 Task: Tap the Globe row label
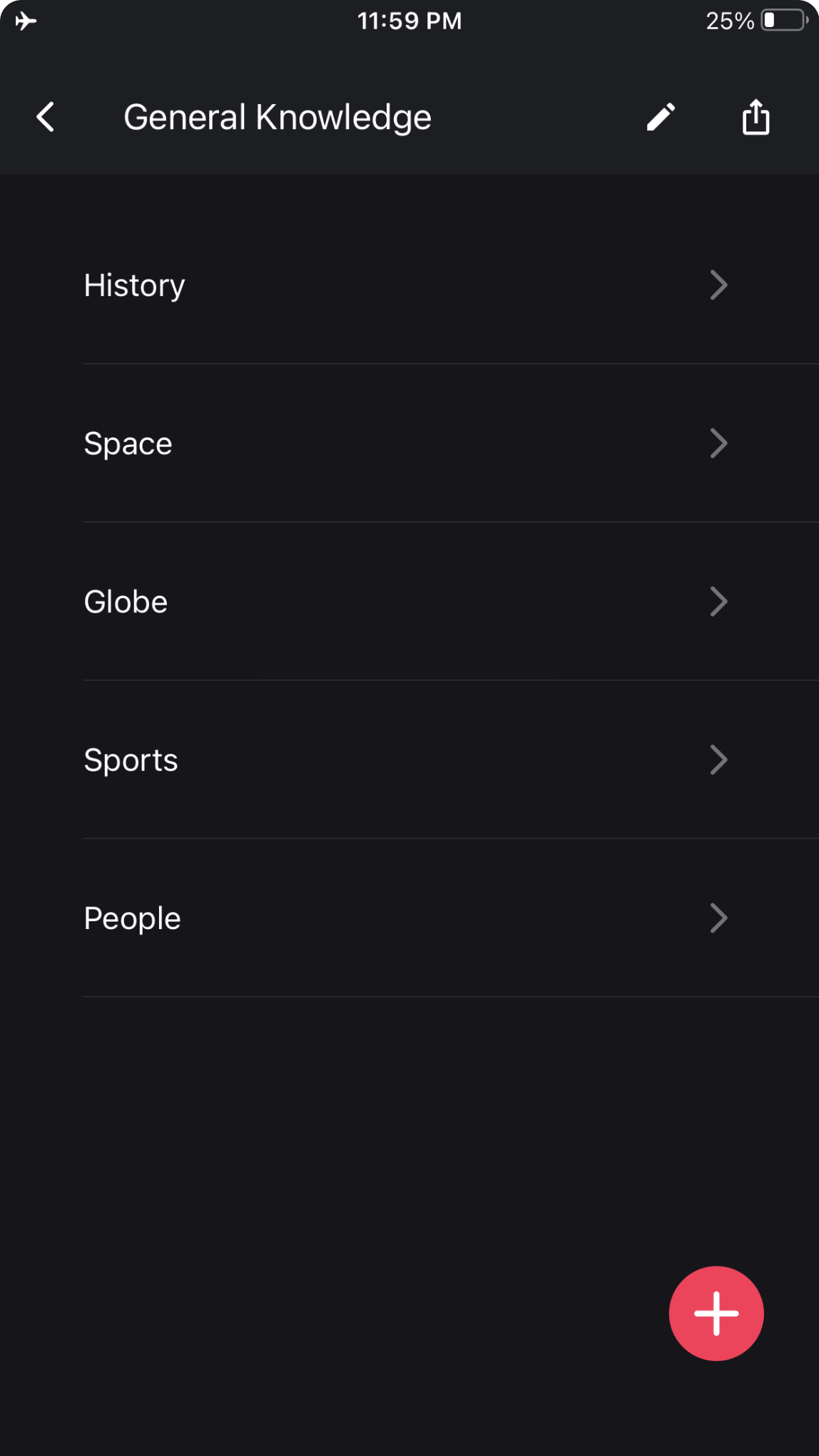pos(125,601)
